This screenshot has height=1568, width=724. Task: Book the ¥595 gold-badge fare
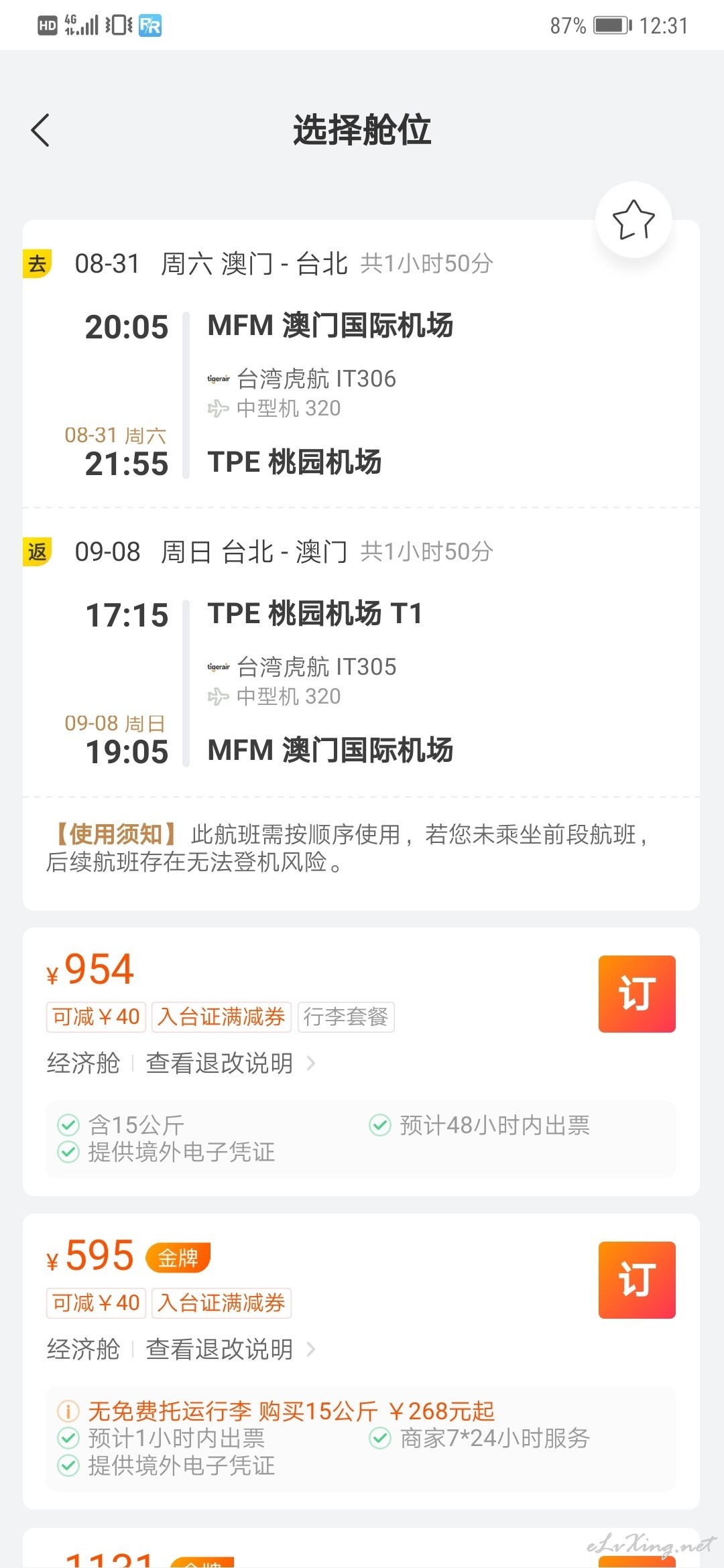point(636,1280)
